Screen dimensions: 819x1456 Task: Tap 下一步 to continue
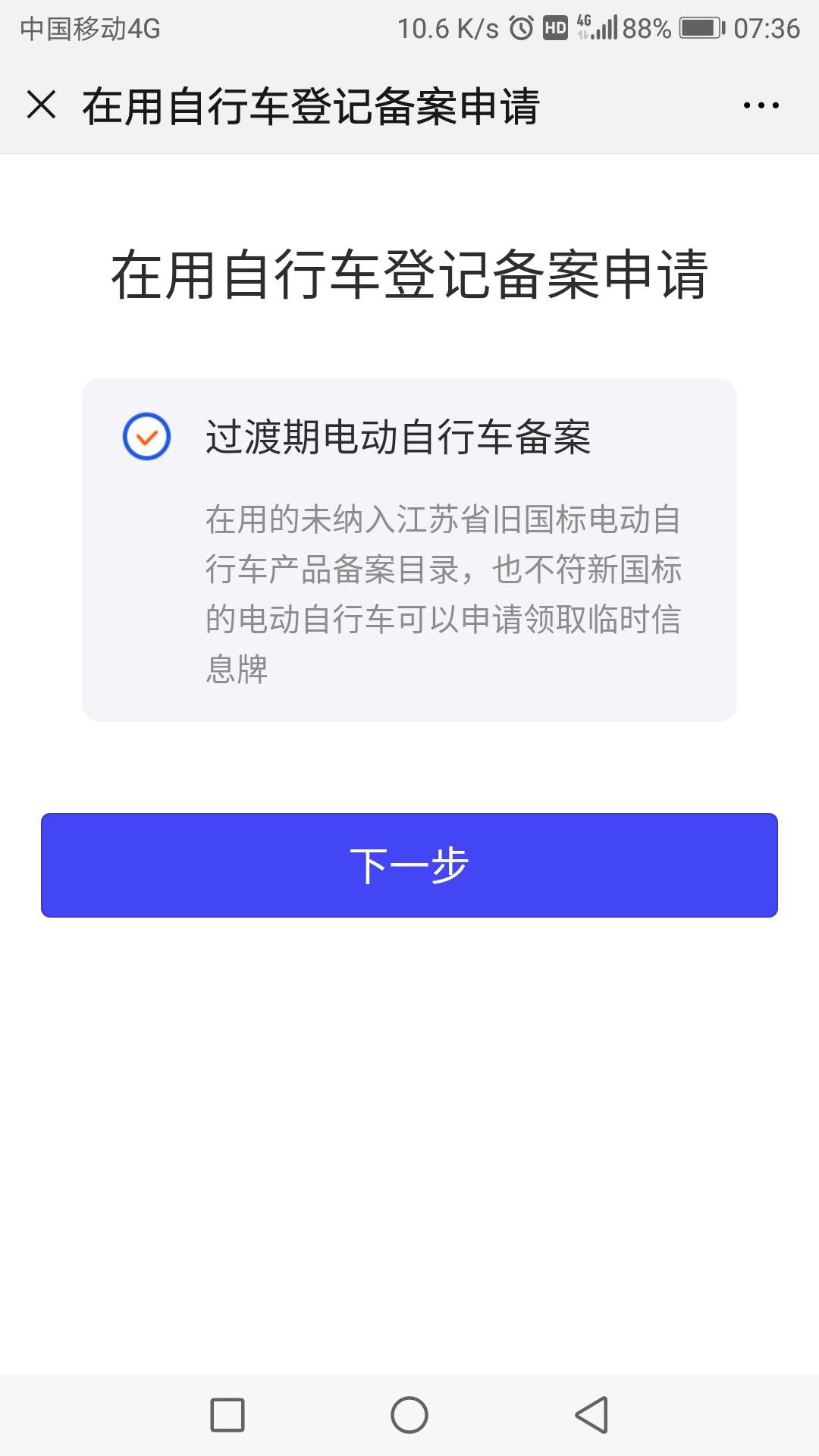click(409, 865)
